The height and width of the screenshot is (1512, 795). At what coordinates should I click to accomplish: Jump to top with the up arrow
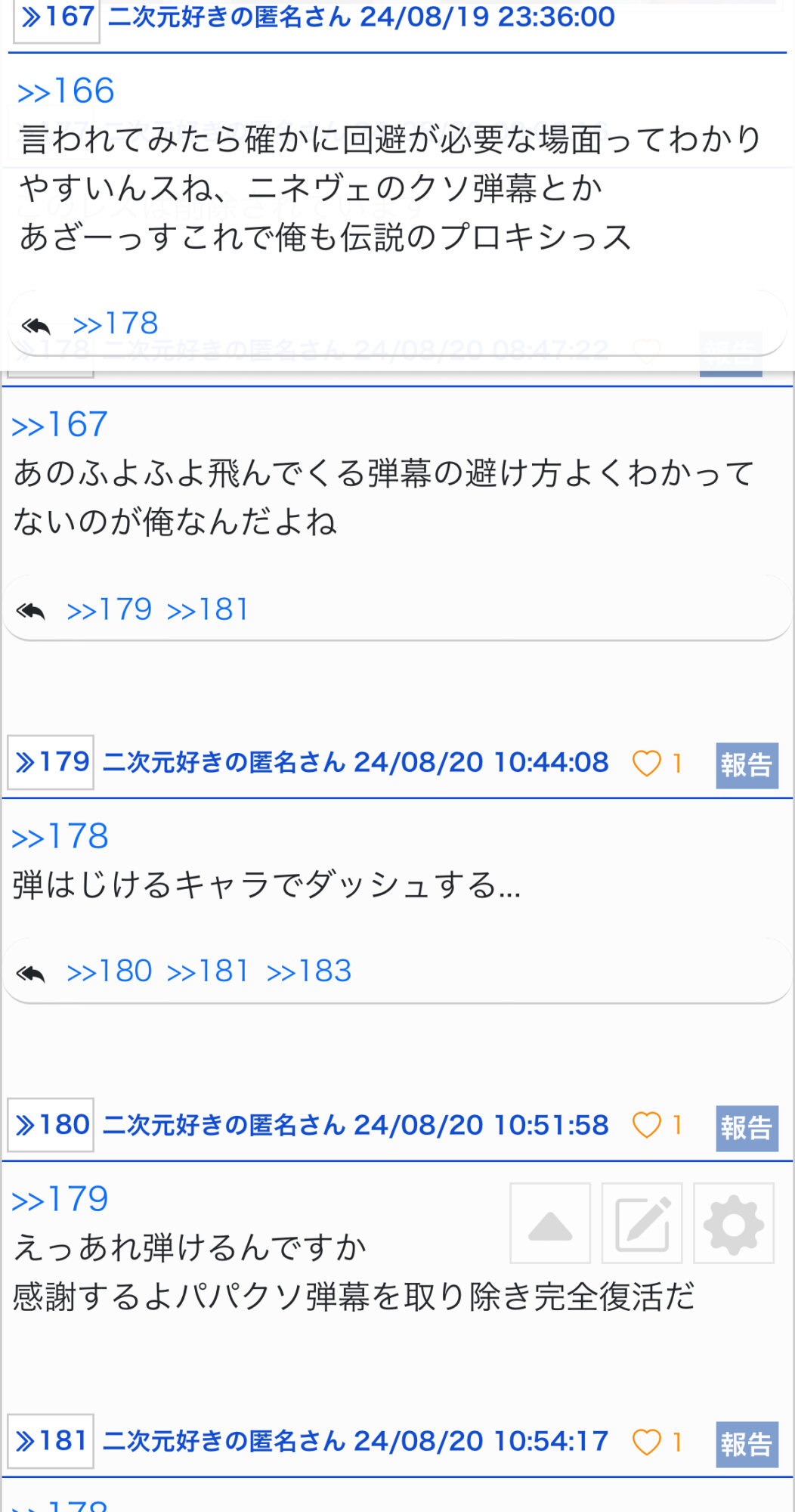tap(550, 1223)
